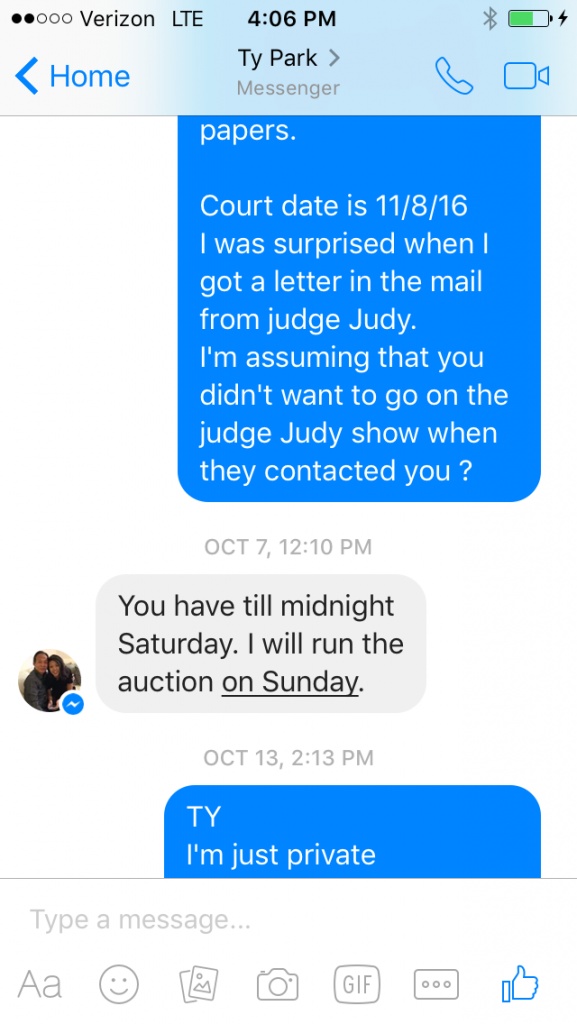Image resolution: width=577 pixels, height=1024 pixels.
Task: Open the Aa text keyboard option
Action: pos(40,984)
